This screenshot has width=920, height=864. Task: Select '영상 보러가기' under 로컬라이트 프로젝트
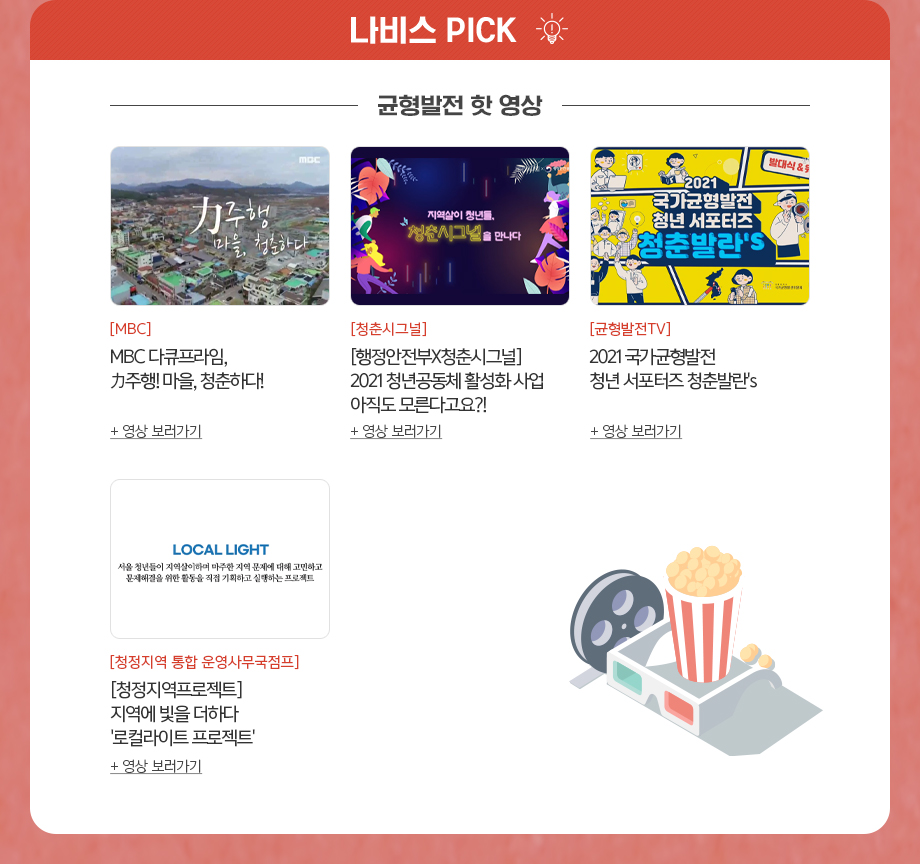pyautogui.click(x=156, y=766)
